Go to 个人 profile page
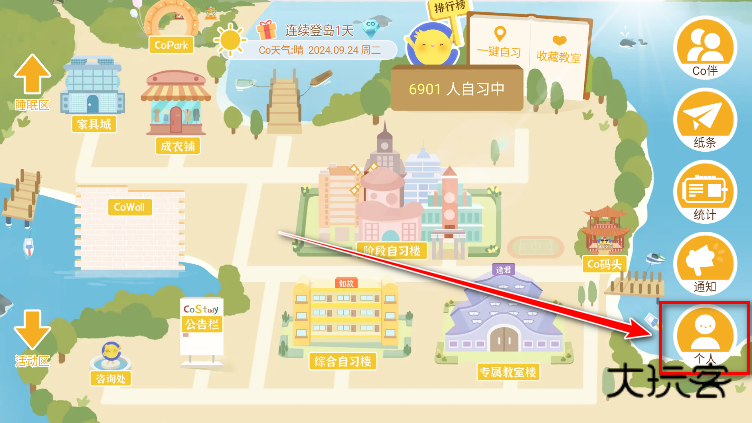The image size is (752, 423). click(x=705, y=335)
